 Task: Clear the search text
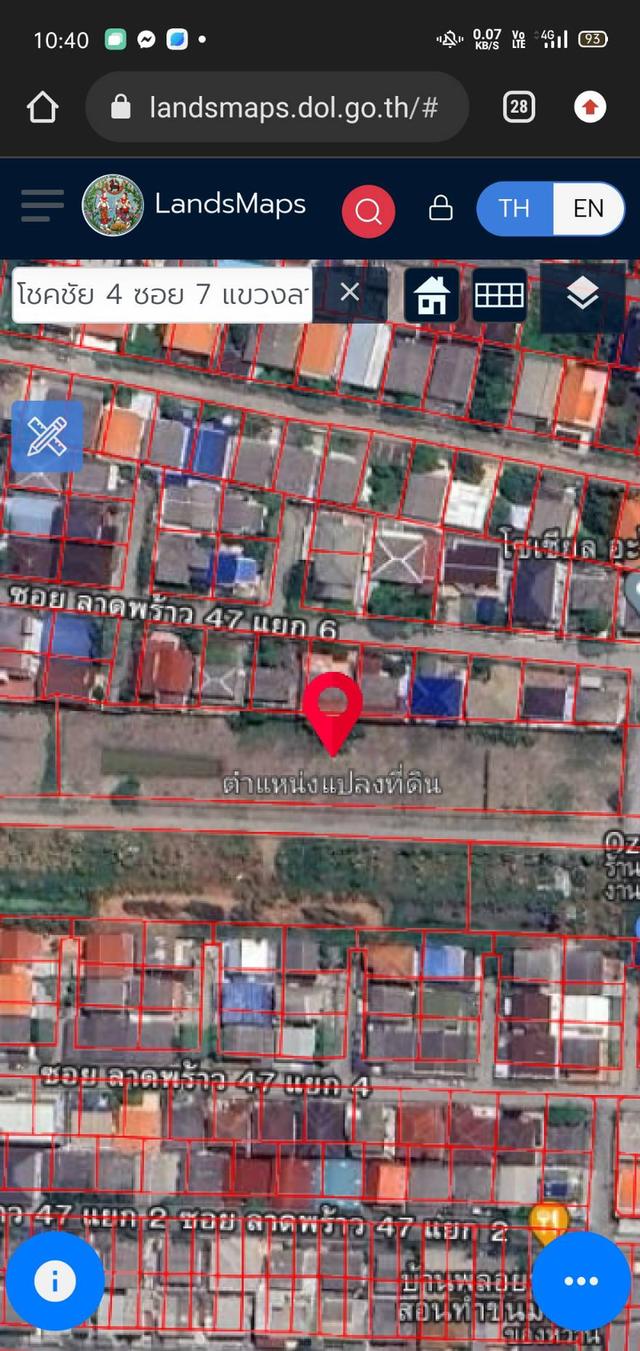pyautogui.click(x=349, y=292)
